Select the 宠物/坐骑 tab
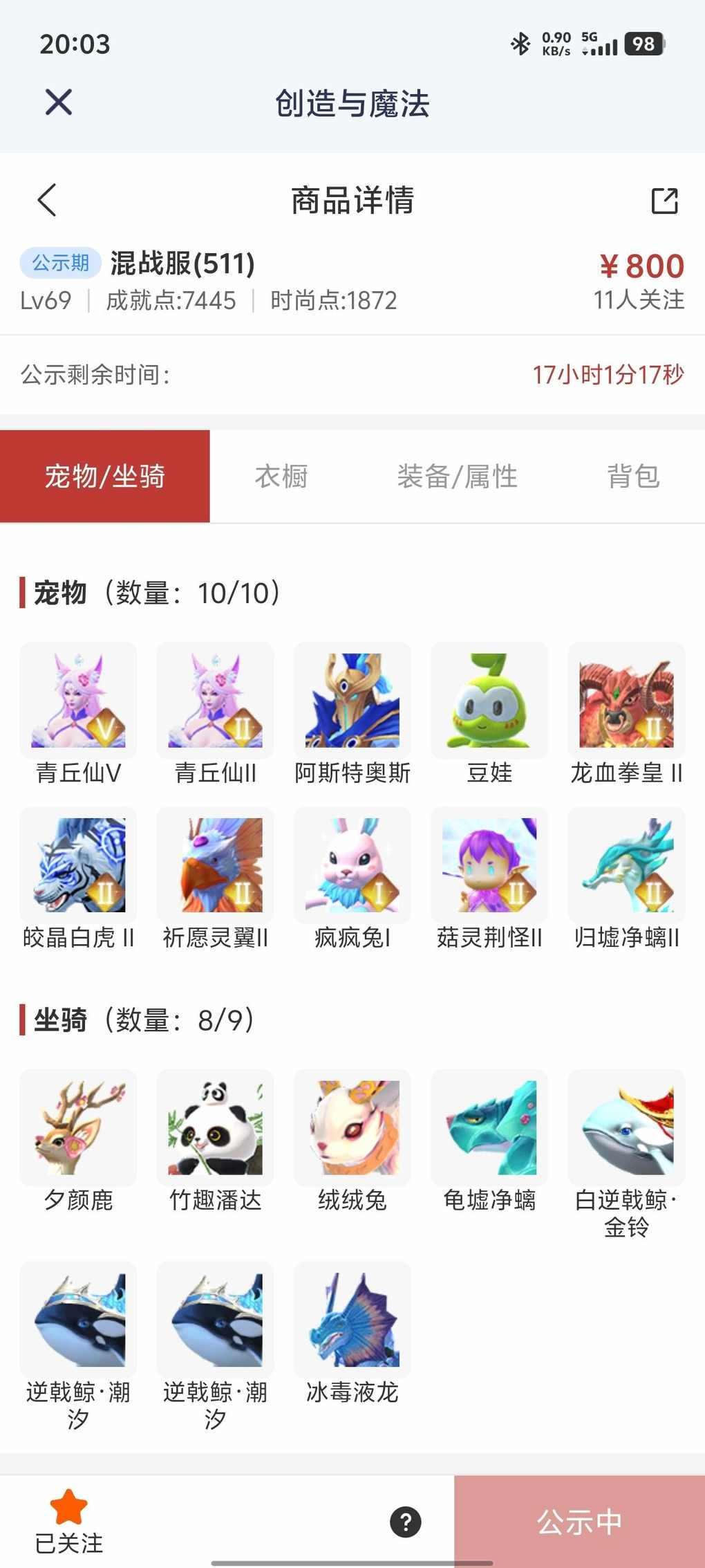 [105, 477]
